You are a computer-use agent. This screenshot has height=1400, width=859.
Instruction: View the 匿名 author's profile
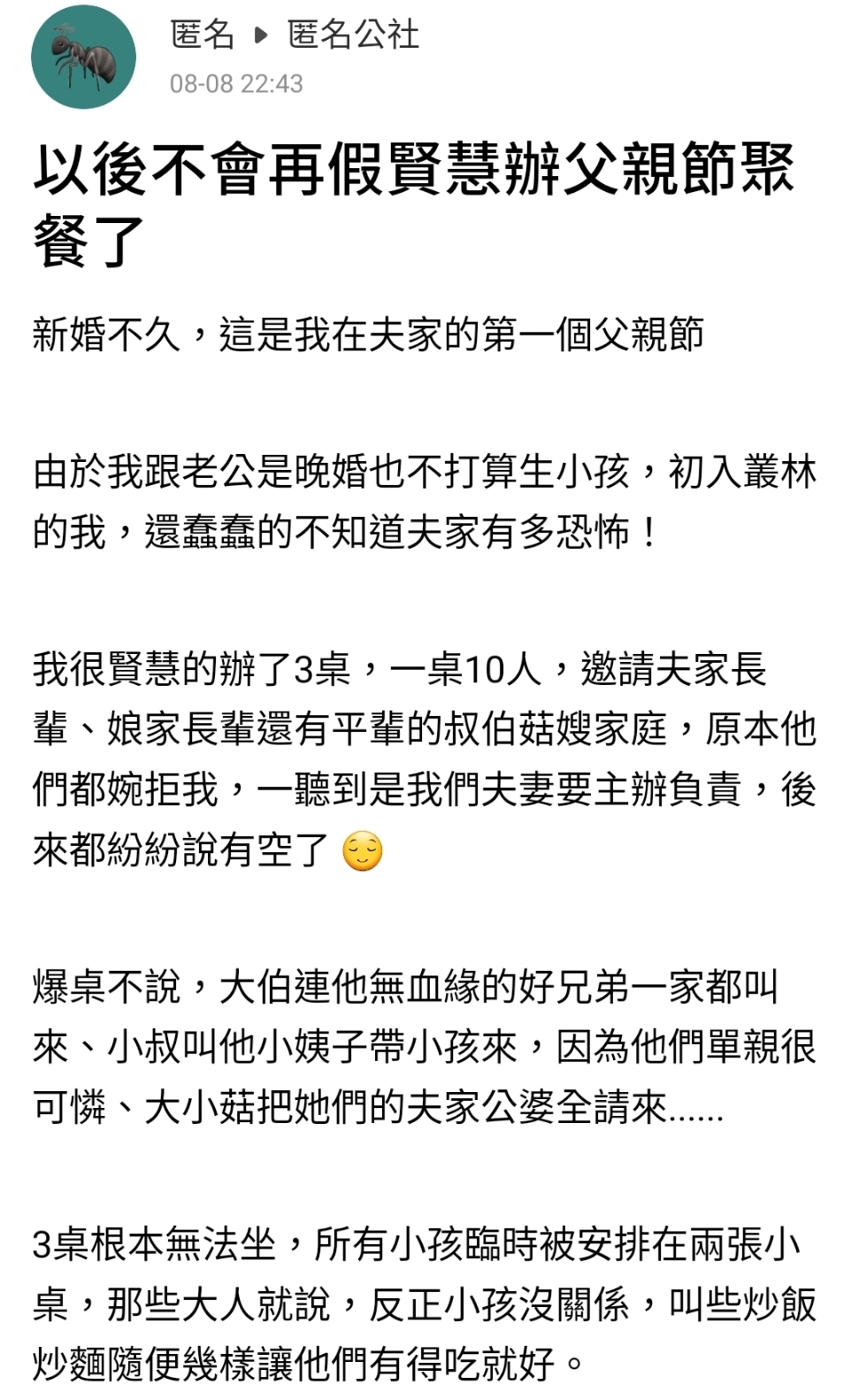(202, 35)
